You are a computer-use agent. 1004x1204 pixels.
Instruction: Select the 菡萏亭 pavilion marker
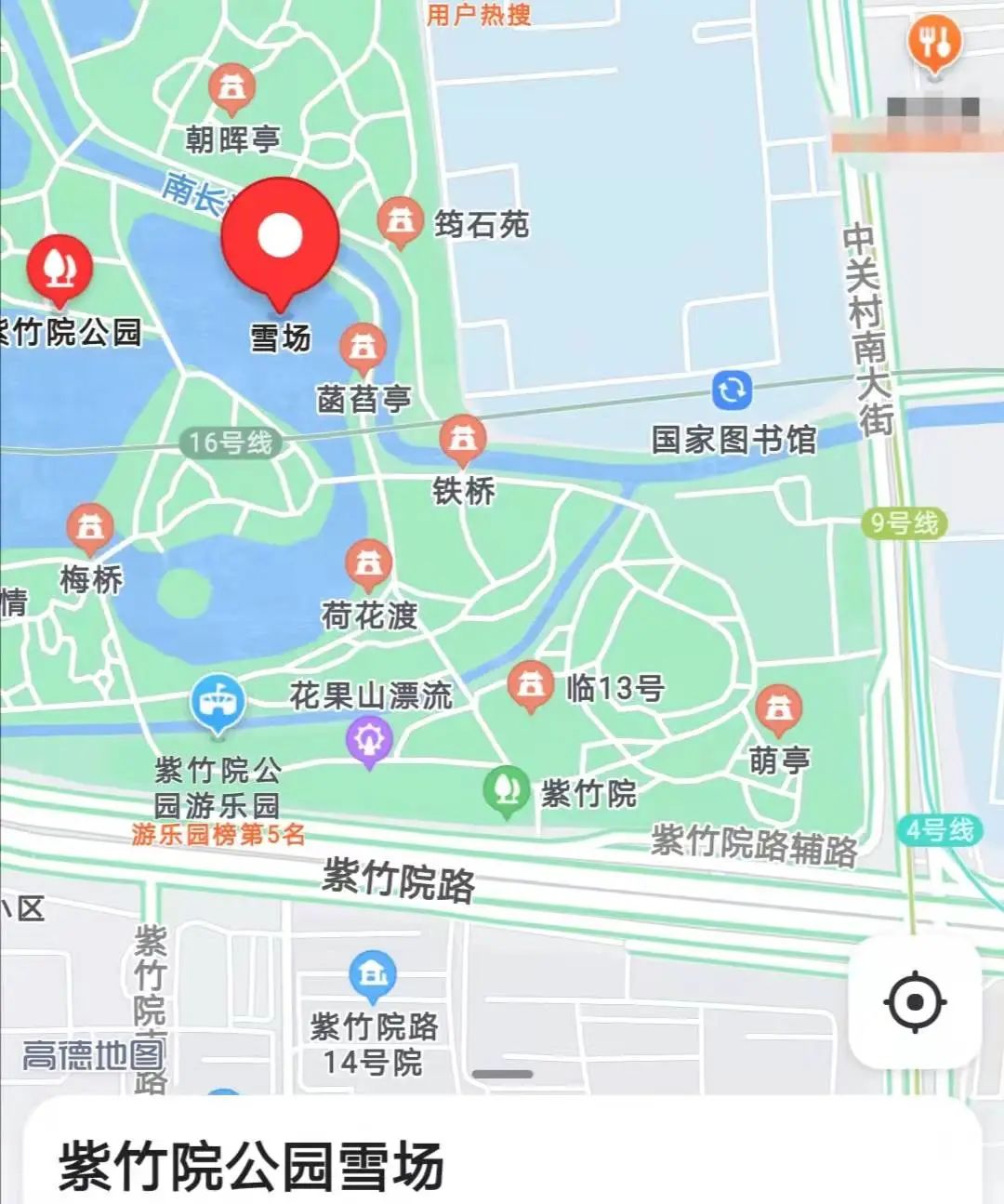click(363, 348)
